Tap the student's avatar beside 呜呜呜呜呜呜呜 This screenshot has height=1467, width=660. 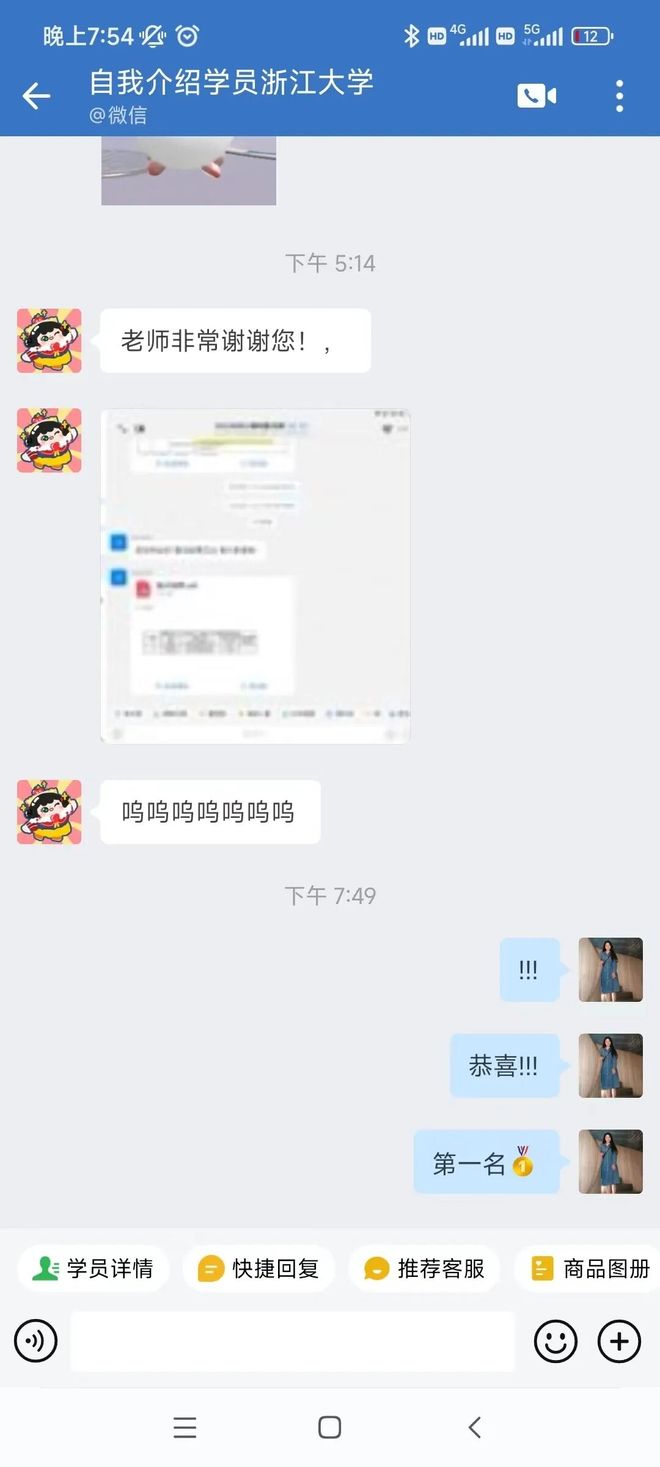49,812
